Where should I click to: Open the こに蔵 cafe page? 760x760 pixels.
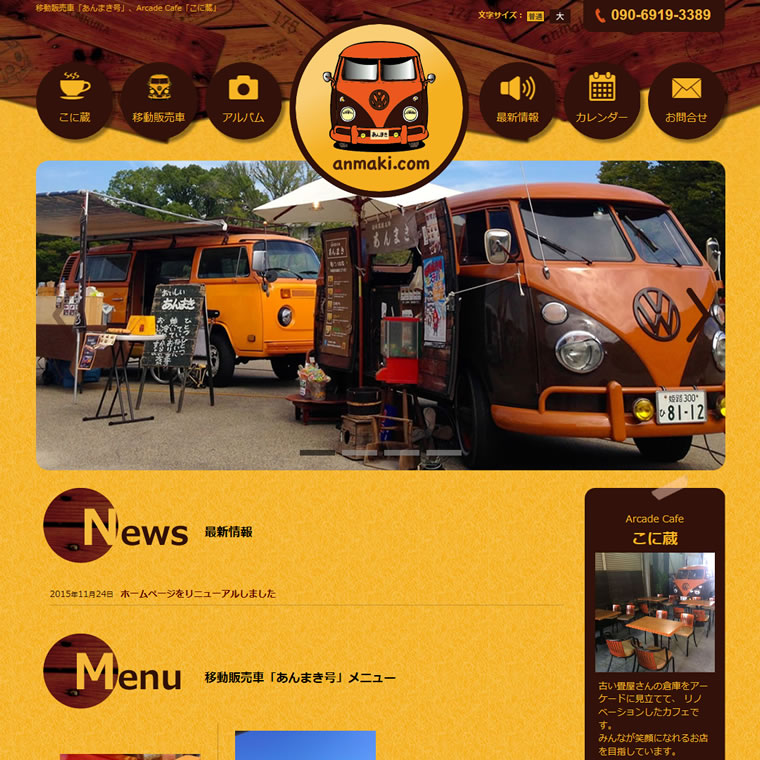coord(74,100)
